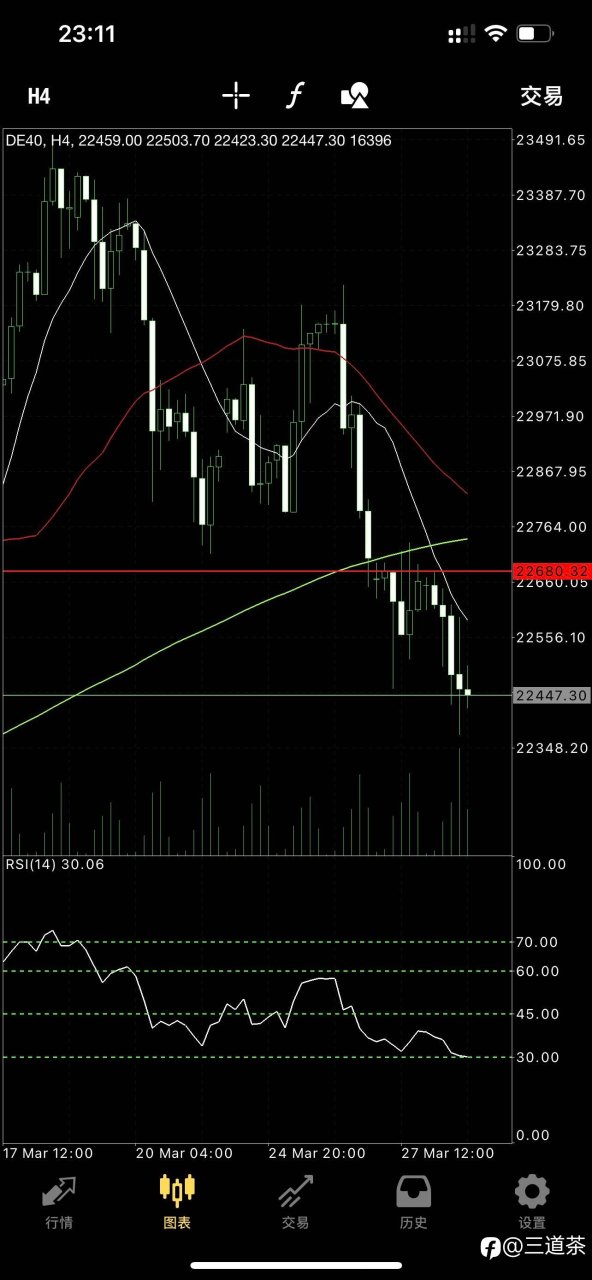The image size is (592, 1280).
Task: Open the 设置 settings tab
Action: [x=532, y=1203]
